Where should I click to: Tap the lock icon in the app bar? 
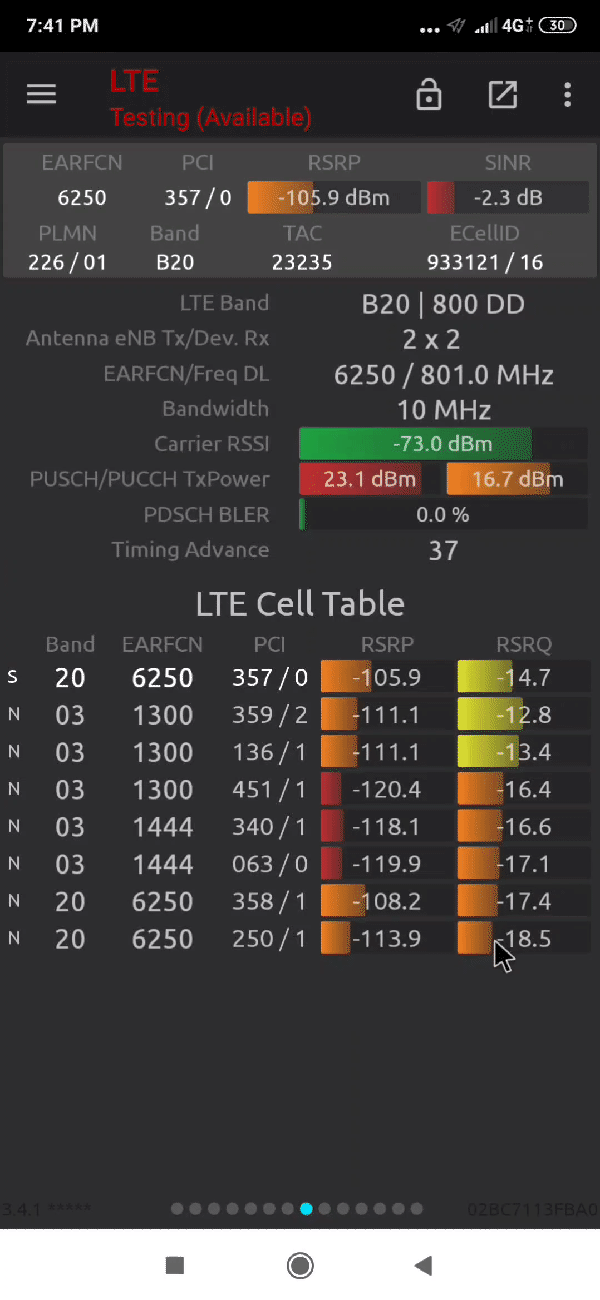tap(429, 95)
